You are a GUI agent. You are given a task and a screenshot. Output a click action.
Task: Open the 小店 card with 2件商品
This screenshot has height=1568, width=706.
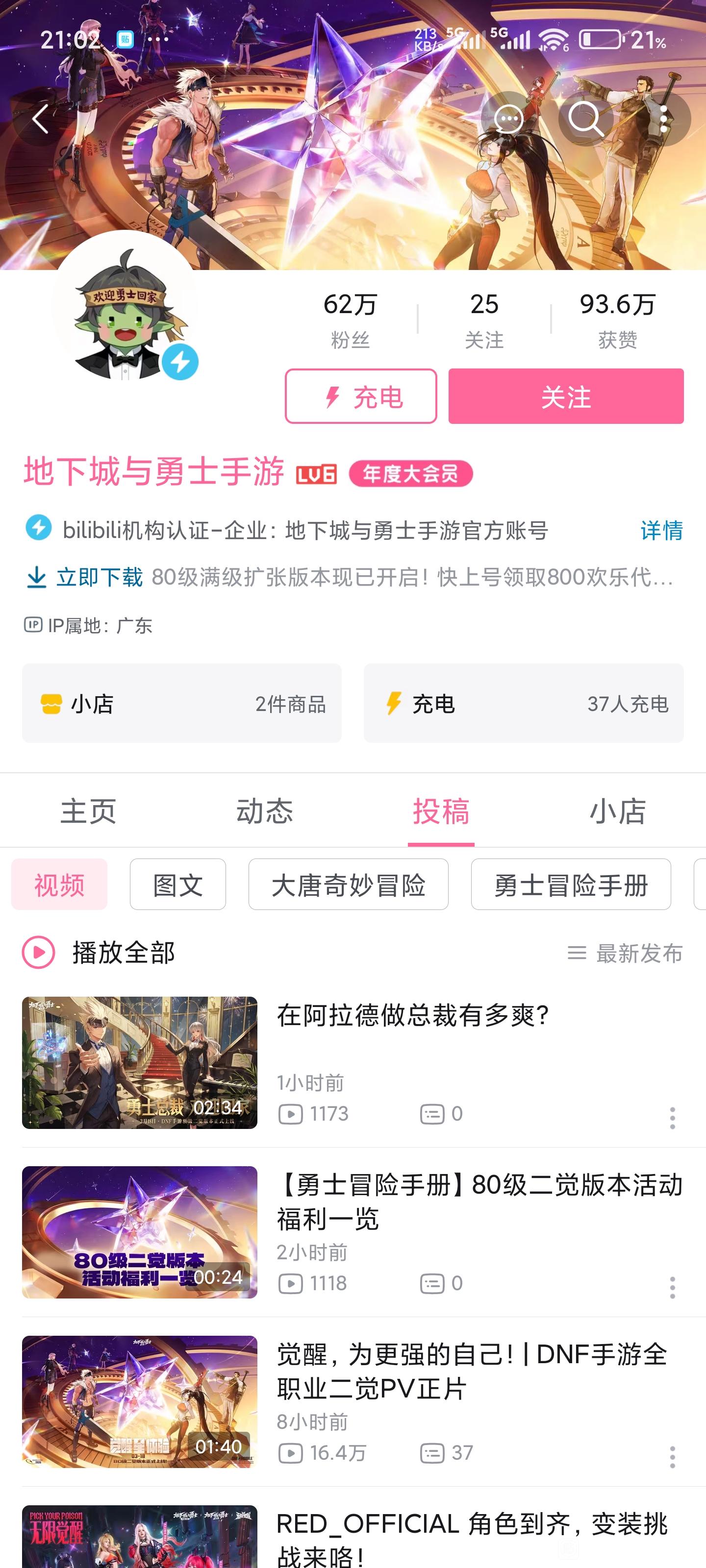181,703
